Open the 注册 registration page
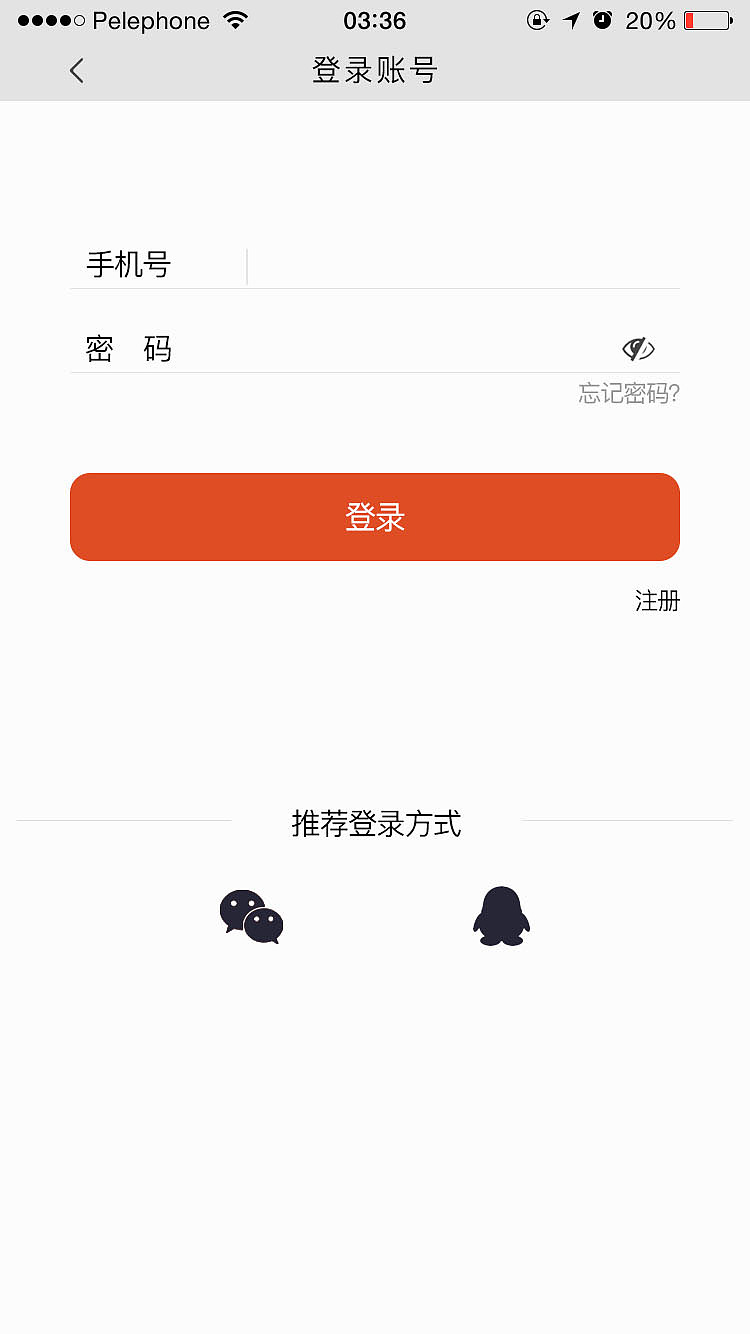 point(657,601)
